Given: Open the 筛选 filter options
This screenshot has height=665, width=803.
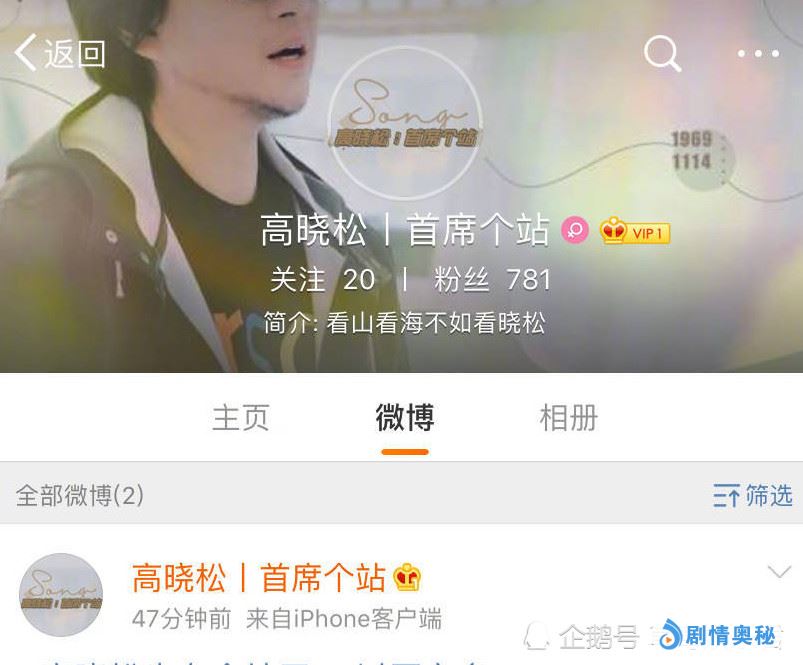Looking at the screenshot, I should 753,495.
